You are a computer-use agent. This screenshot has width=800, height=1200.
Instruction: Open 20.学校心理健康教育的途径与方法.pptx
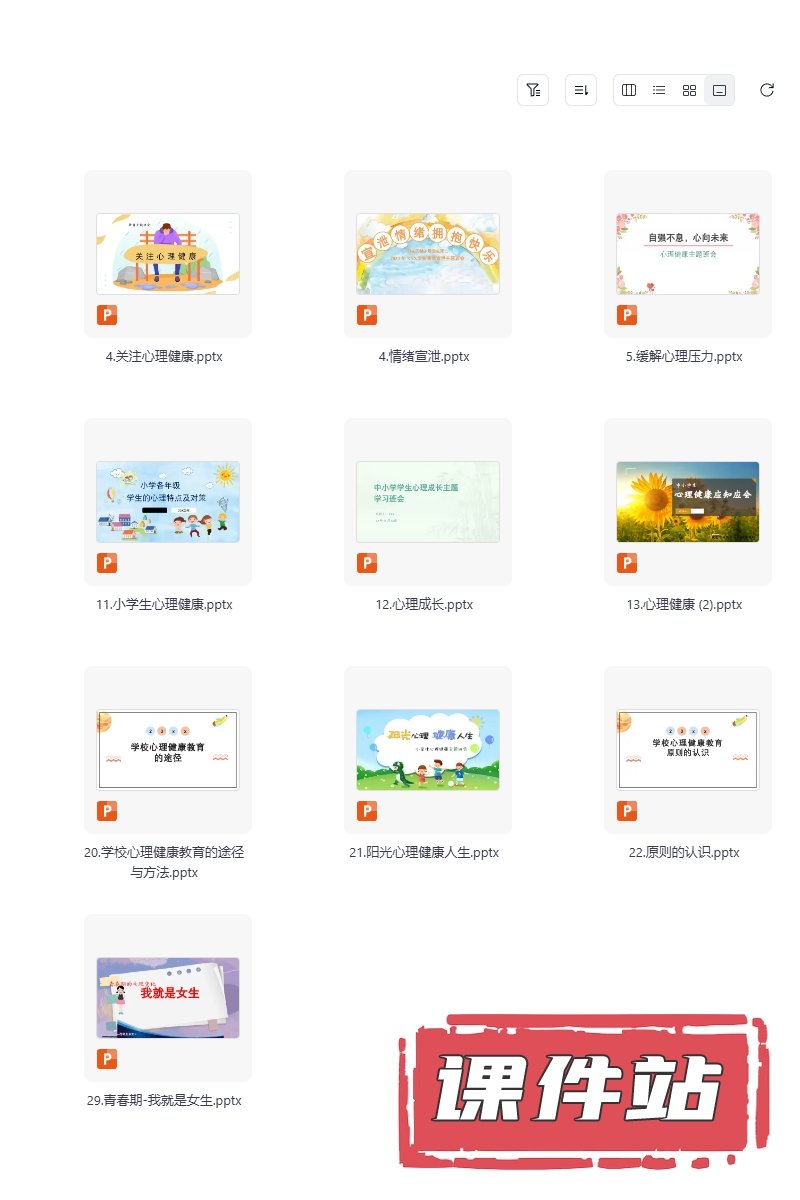[x=168, y=750]
